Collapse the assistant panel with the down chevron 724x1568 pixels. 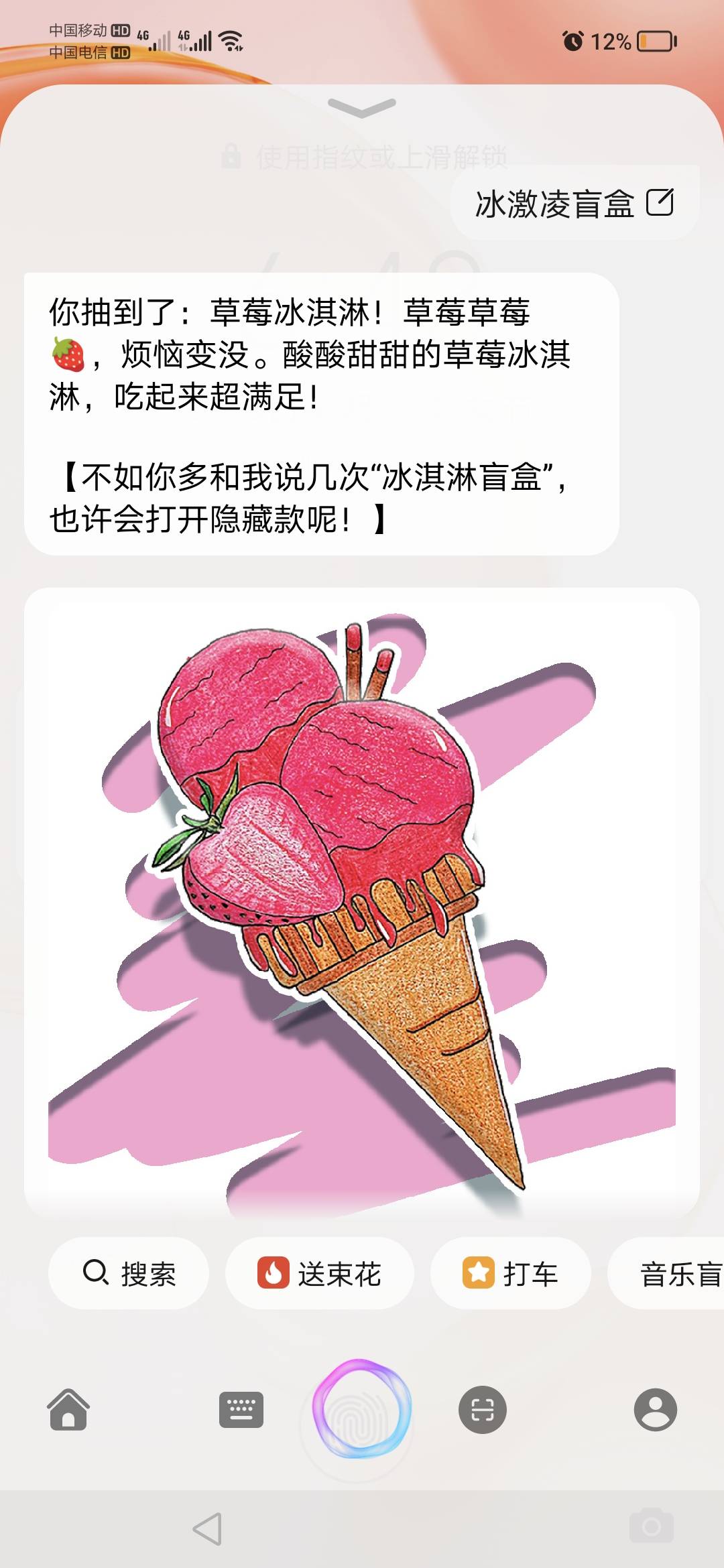362,107
